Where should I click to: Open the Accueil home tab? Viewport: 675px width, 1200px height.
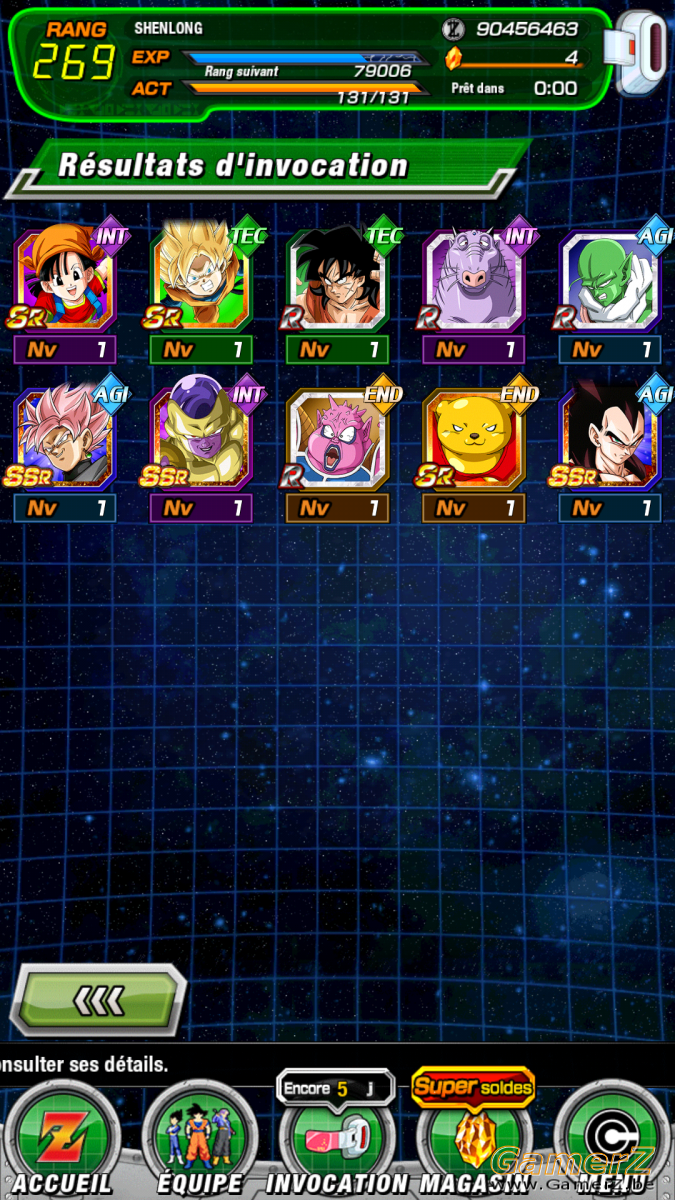(x=64, y=1142)
